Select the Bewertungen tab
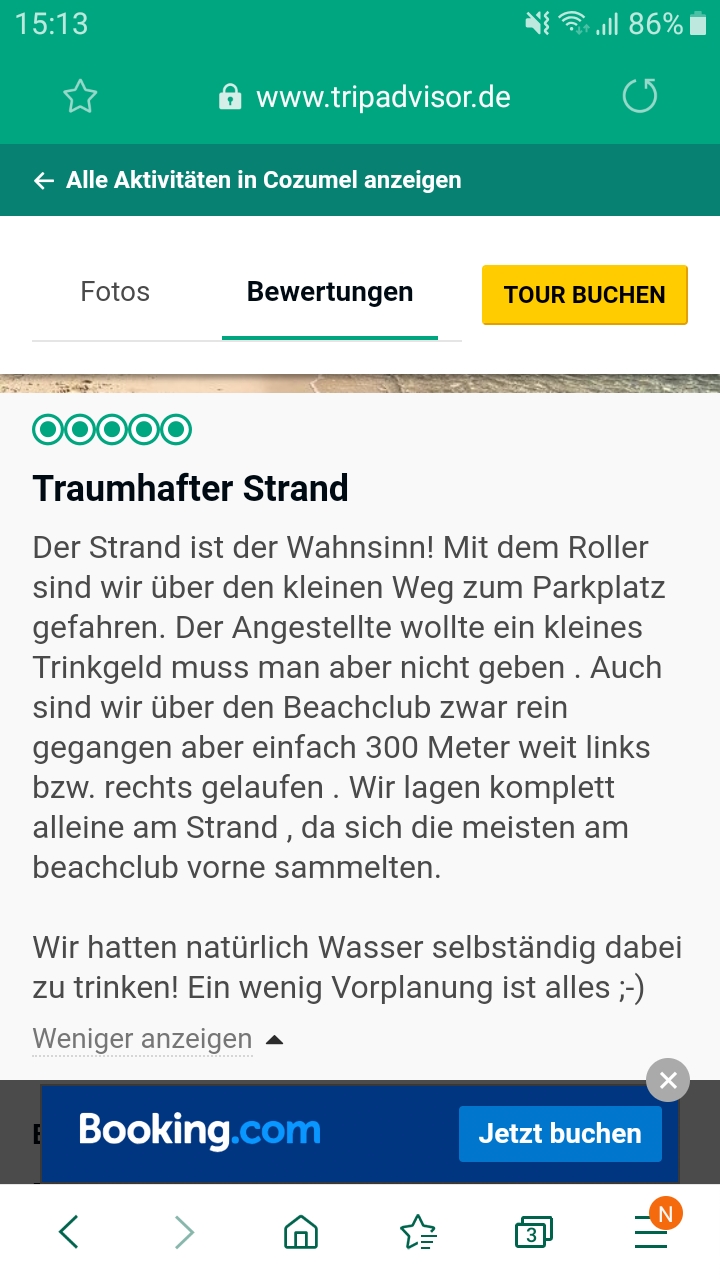 (330, 292)
